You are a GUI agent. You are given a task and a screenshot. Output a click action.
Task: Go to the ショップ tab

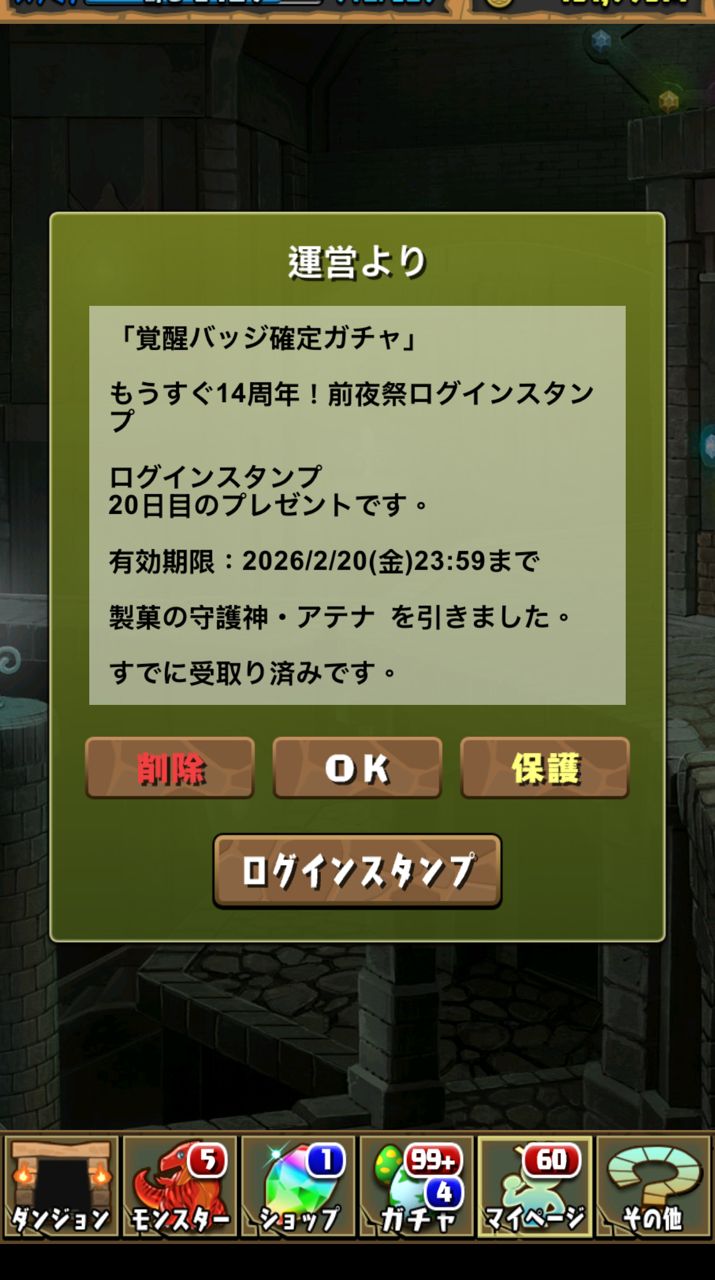298,1187
